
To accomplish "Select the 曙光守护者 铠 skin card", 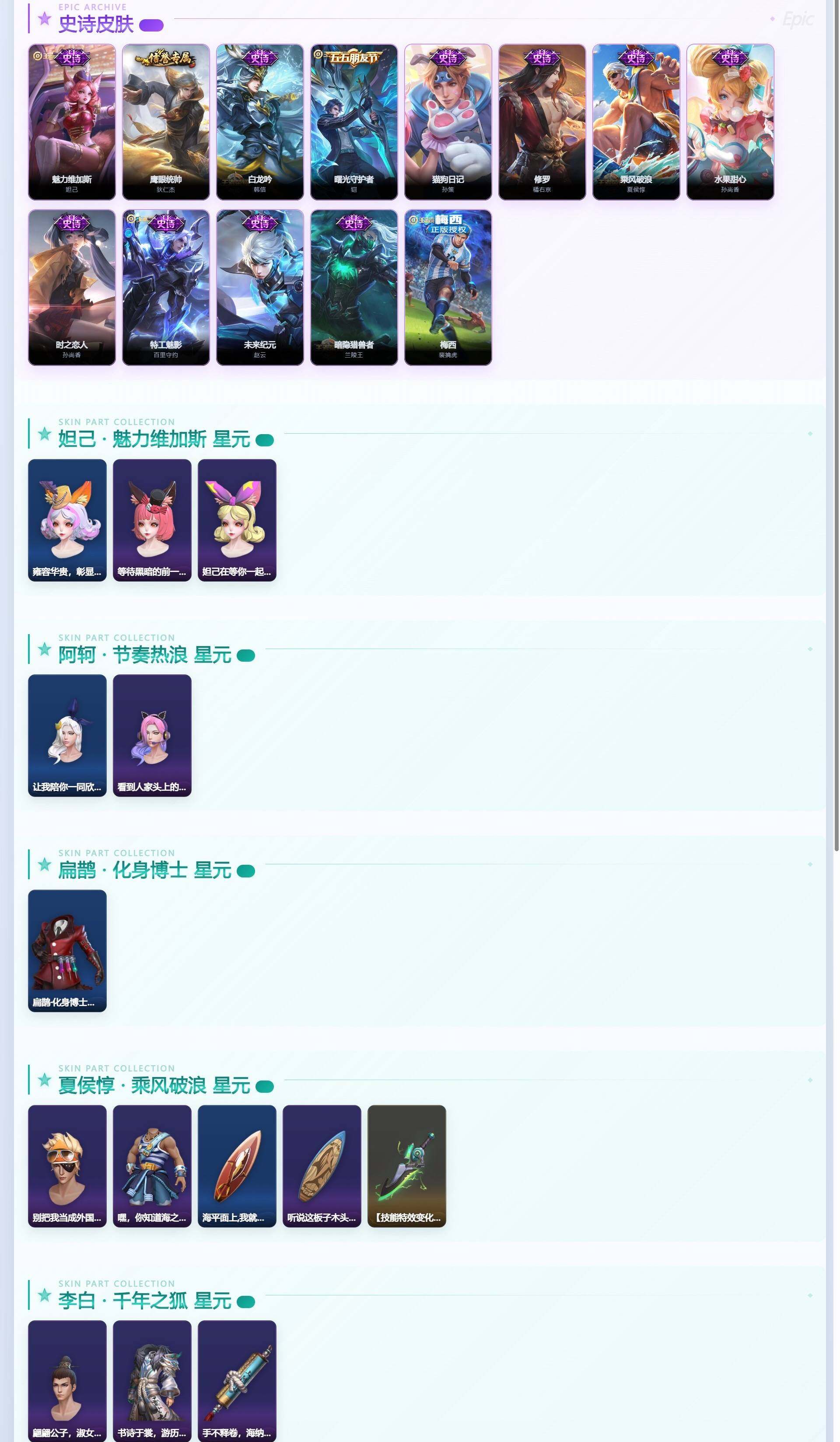I will coord(353,122).
